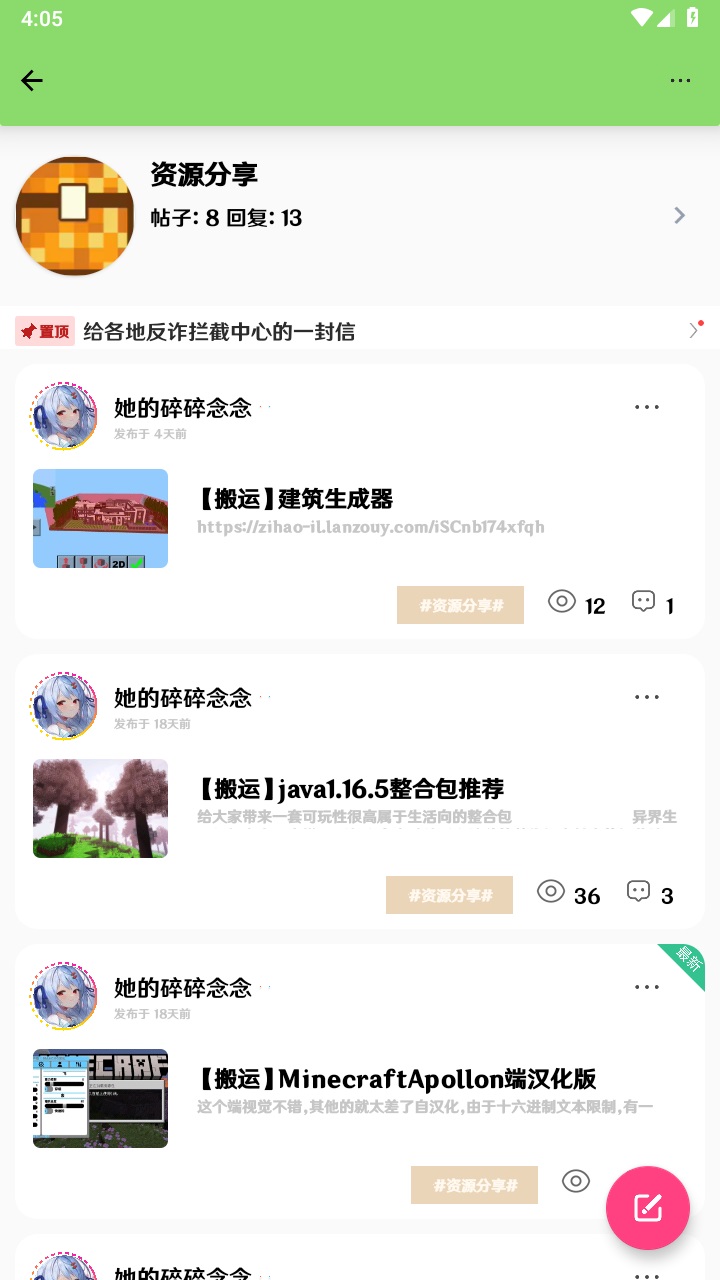The image size is (720, 1280).
Task: Tap the view count eye on java1.16.5 post
Action: [551, 890]
